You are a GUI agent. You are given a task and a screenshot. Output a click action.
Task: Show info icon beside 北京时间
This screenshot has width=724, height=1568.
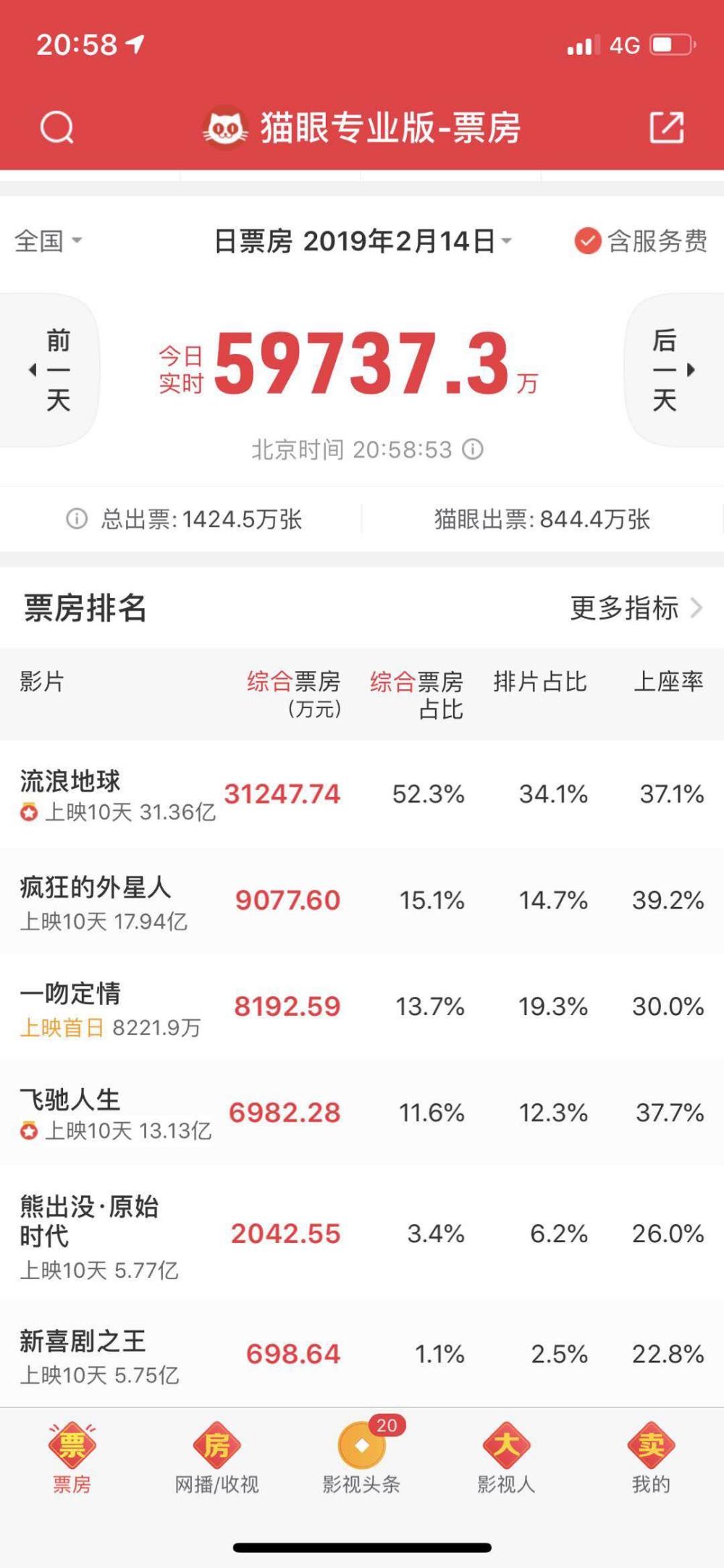473,450
